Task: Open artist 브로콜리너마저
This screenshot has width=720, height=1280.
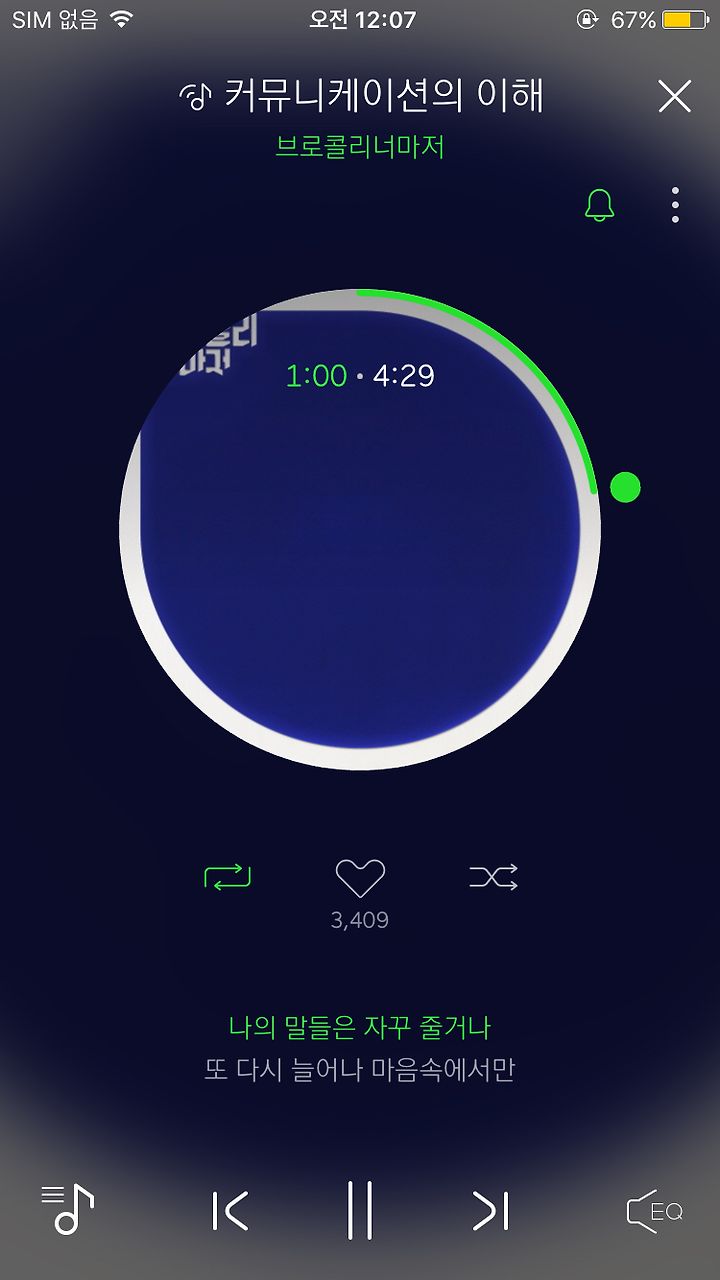Action: (360, 147)
